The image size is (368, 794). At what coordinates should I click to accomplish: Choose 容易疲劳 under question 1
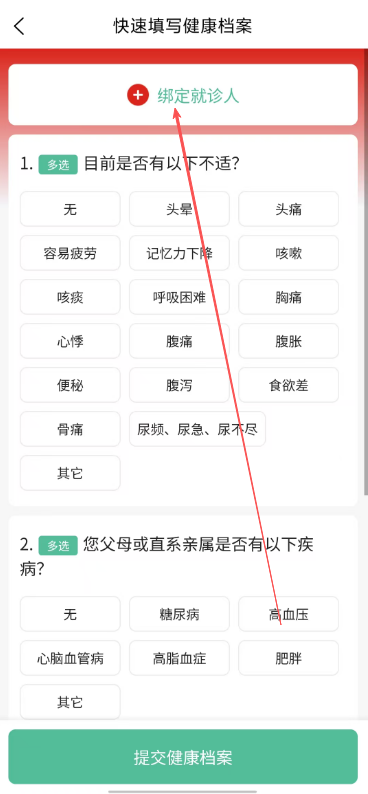pyautogui.click(x=70, y=253)
